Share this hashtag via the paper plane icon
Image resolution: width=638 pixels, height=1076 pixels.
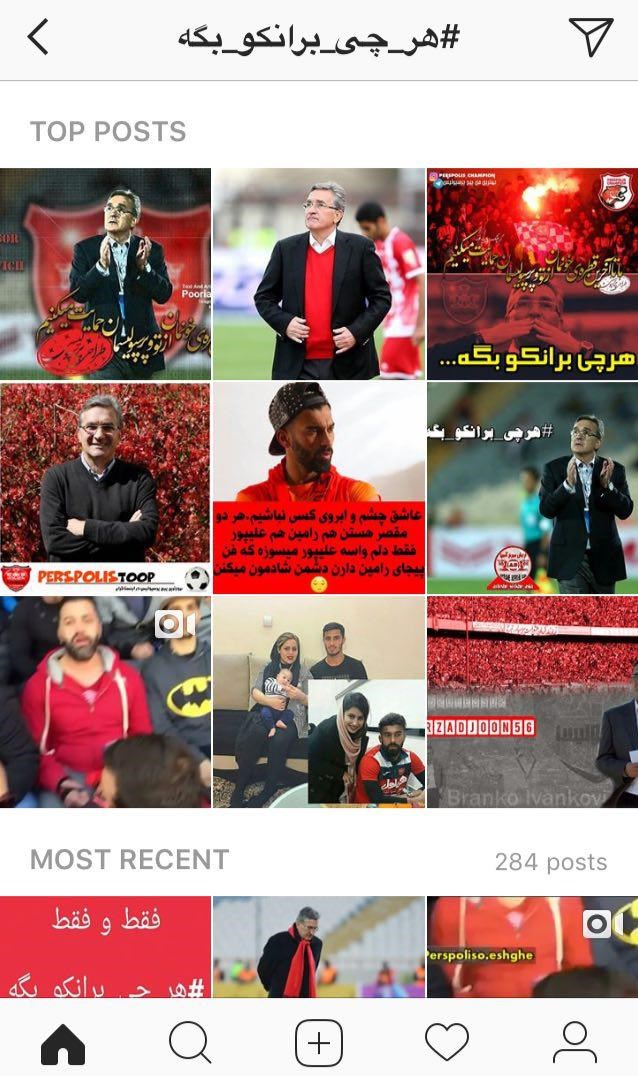(x=590, y=38)
